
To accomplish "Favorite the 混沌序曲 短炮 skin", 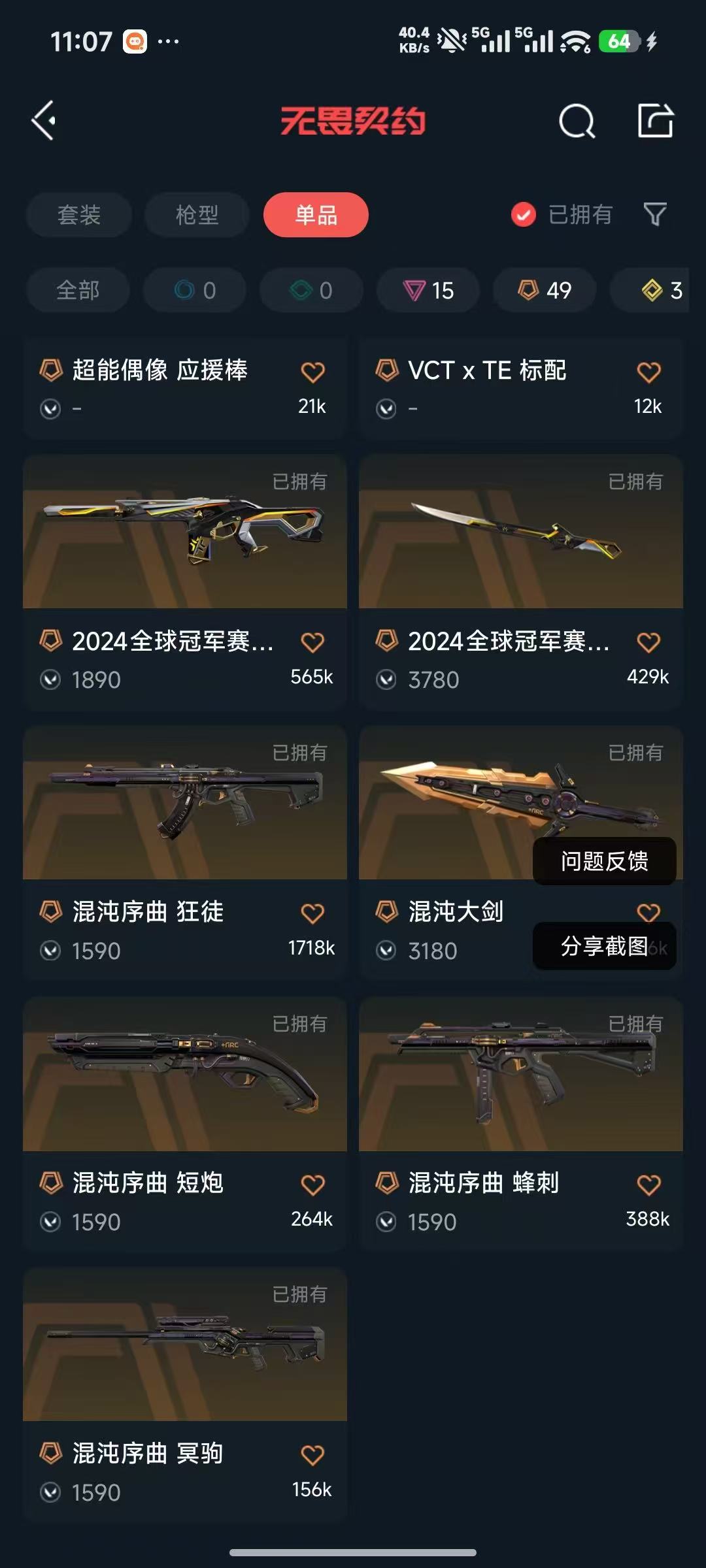I will tap(312, 1184).
